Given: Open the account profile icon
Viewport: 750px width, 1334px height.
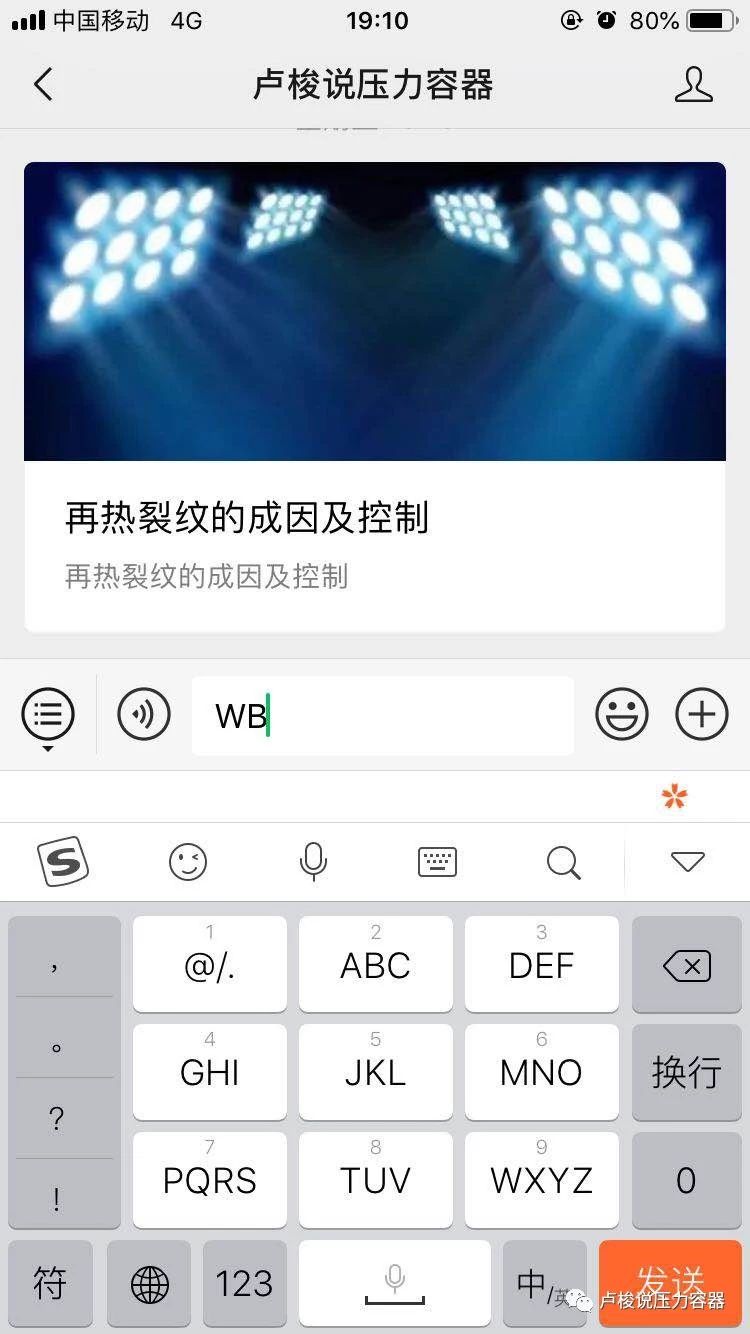Looking at the screenshot, I should coord(693,85).
